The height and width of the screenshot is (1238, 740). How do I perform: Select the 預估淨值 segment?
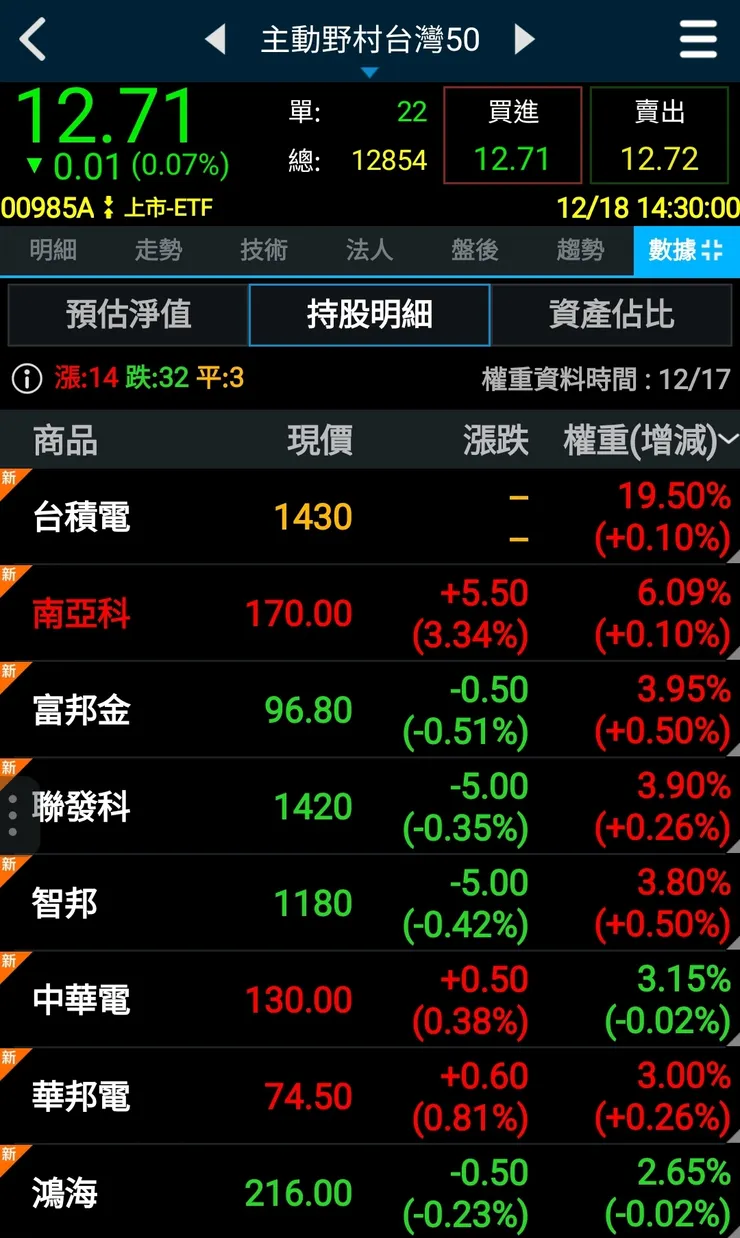click(128, 315)
